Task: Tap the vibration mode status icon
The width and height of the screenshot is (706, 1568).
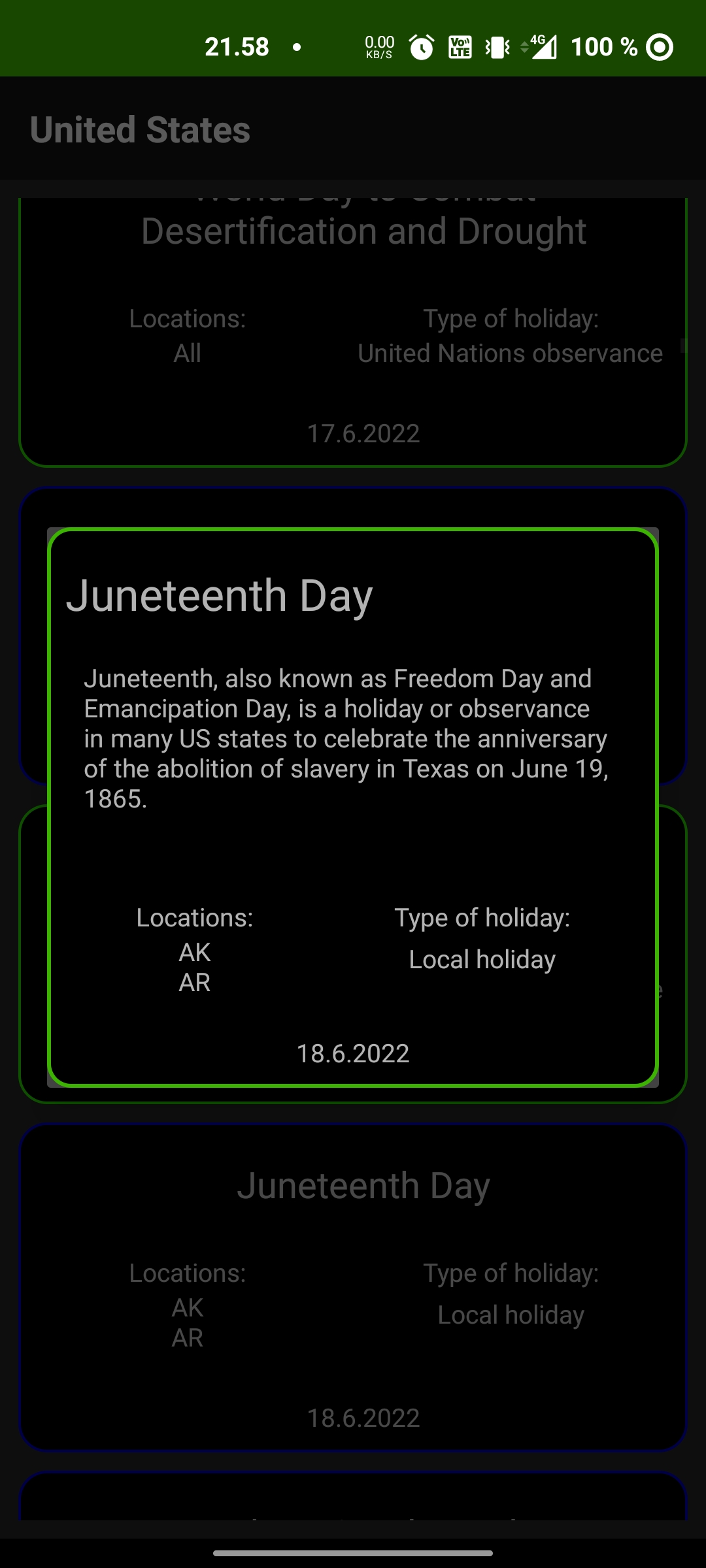Action: click(x=496, y=46)
